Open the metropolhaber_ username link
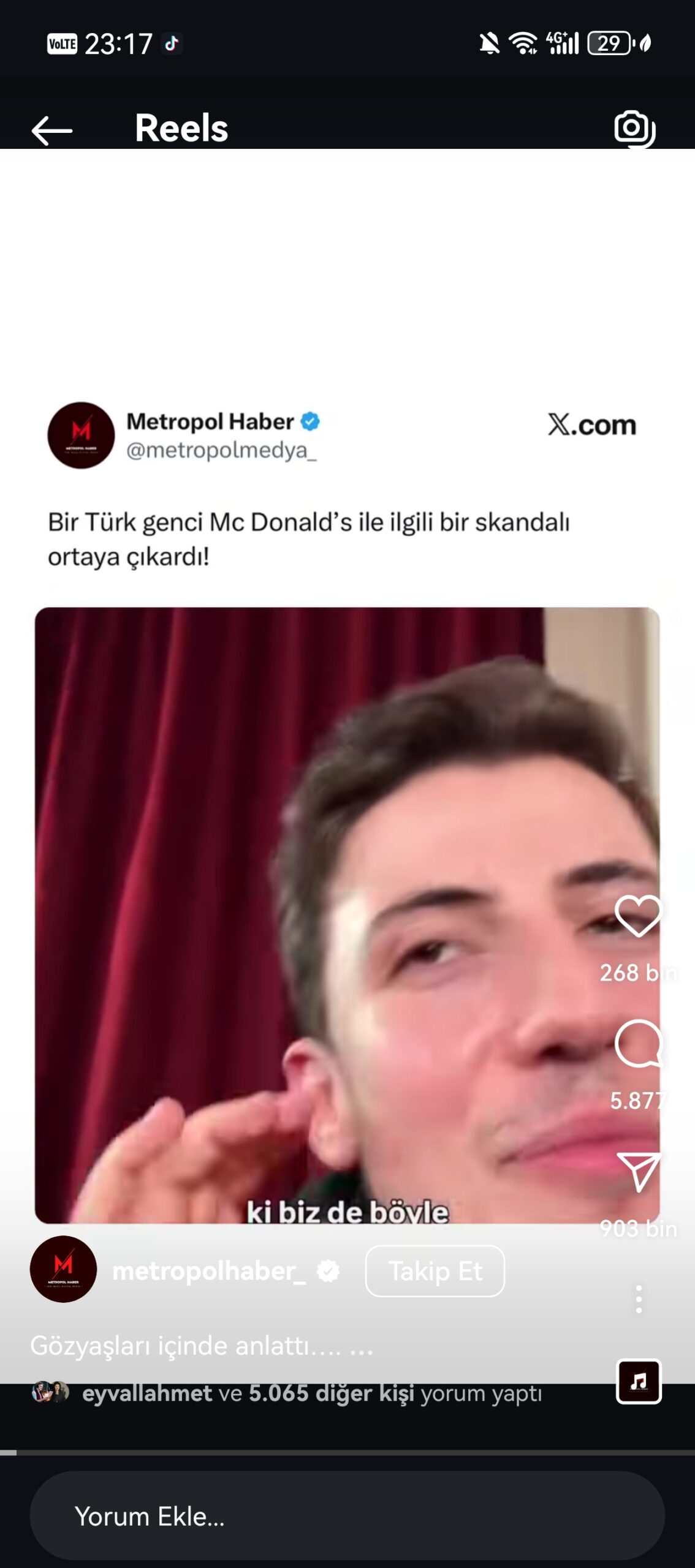 [208, 1272]
